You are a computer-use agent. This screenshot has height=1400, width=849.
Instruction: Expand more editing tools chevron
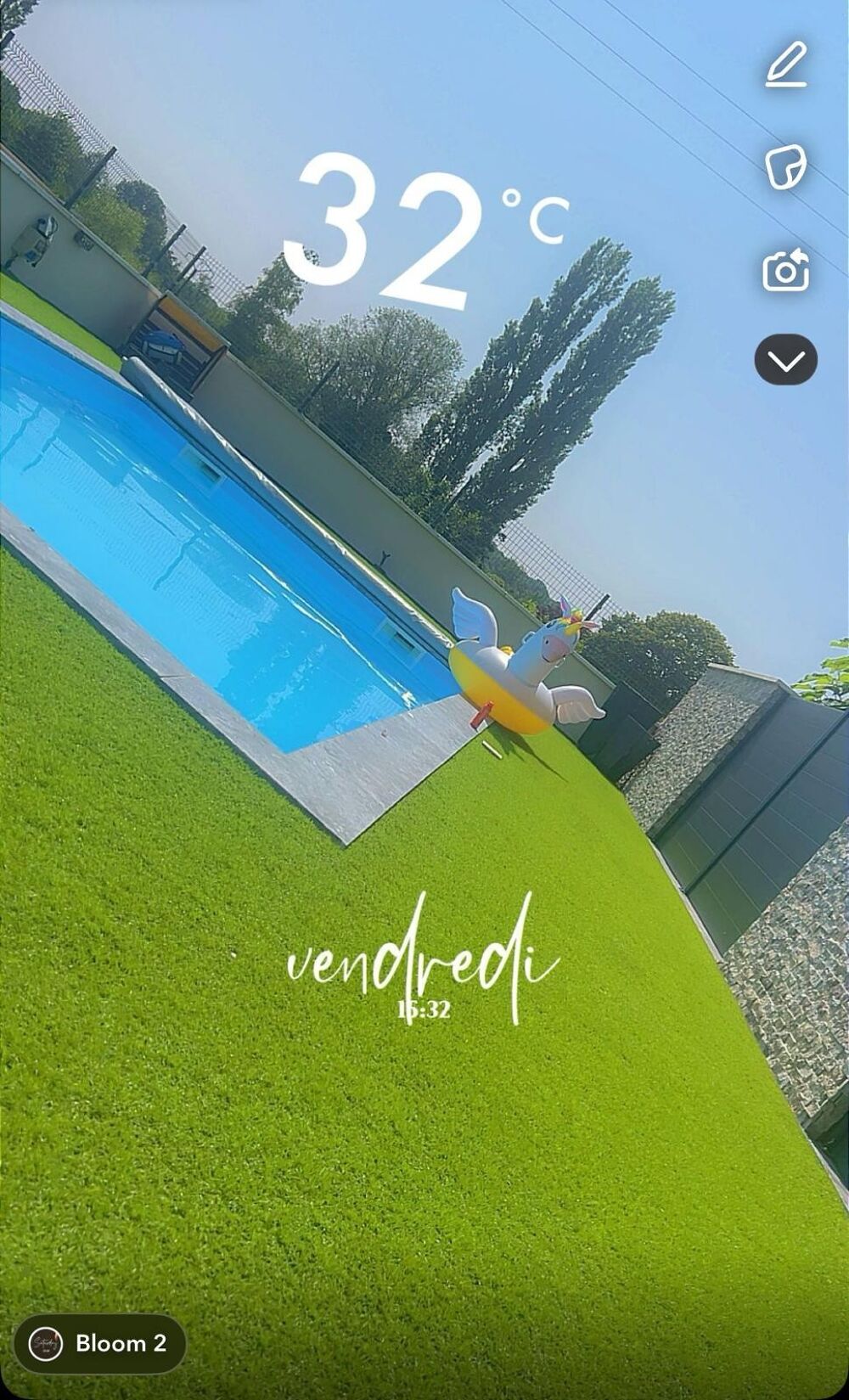point(785,360)
